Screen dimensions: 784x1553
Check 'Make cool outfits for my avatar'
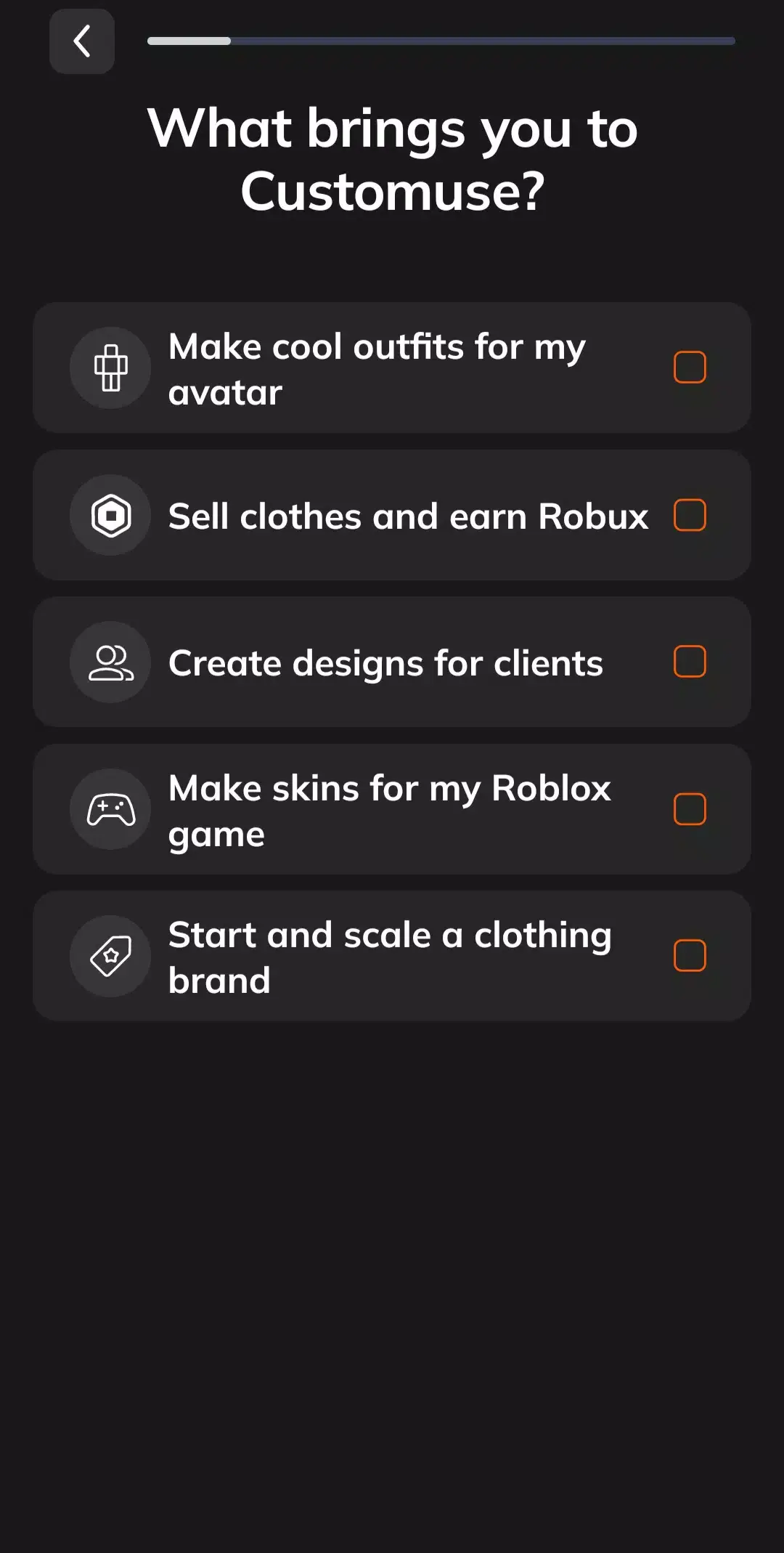690,368
